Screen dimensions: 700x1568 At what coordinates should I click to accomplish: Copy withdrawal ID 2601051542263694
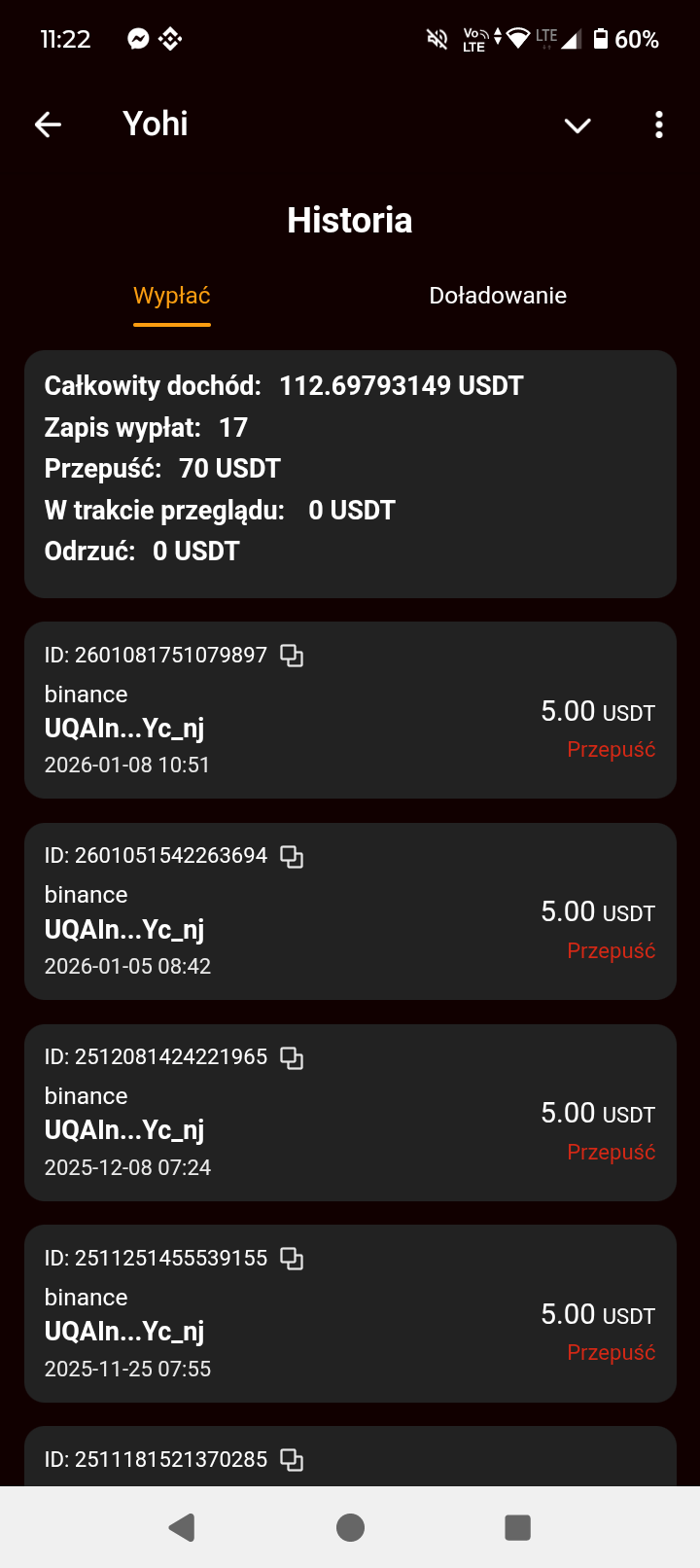[x=292, y=856]
